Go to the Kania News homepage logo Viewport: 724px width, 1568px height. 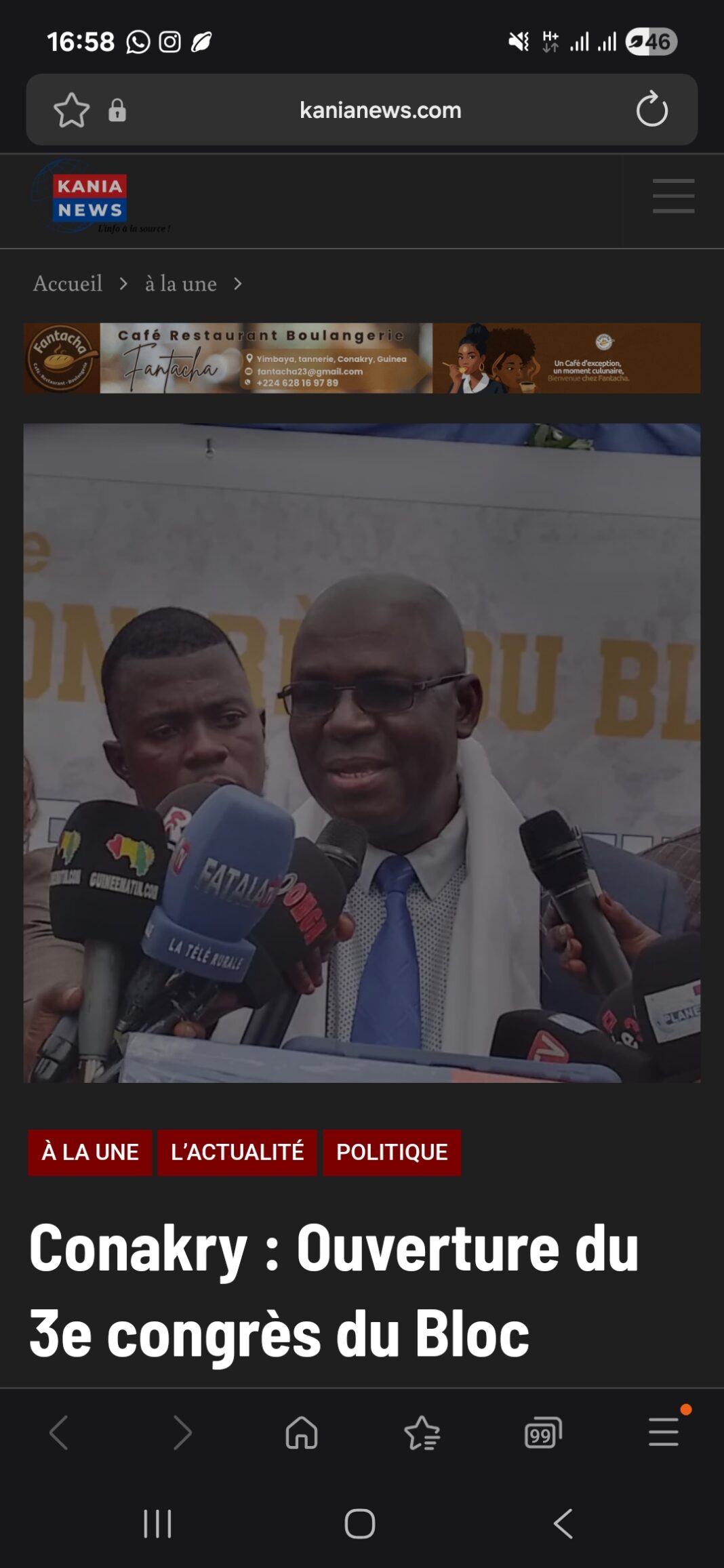(89, 198)
